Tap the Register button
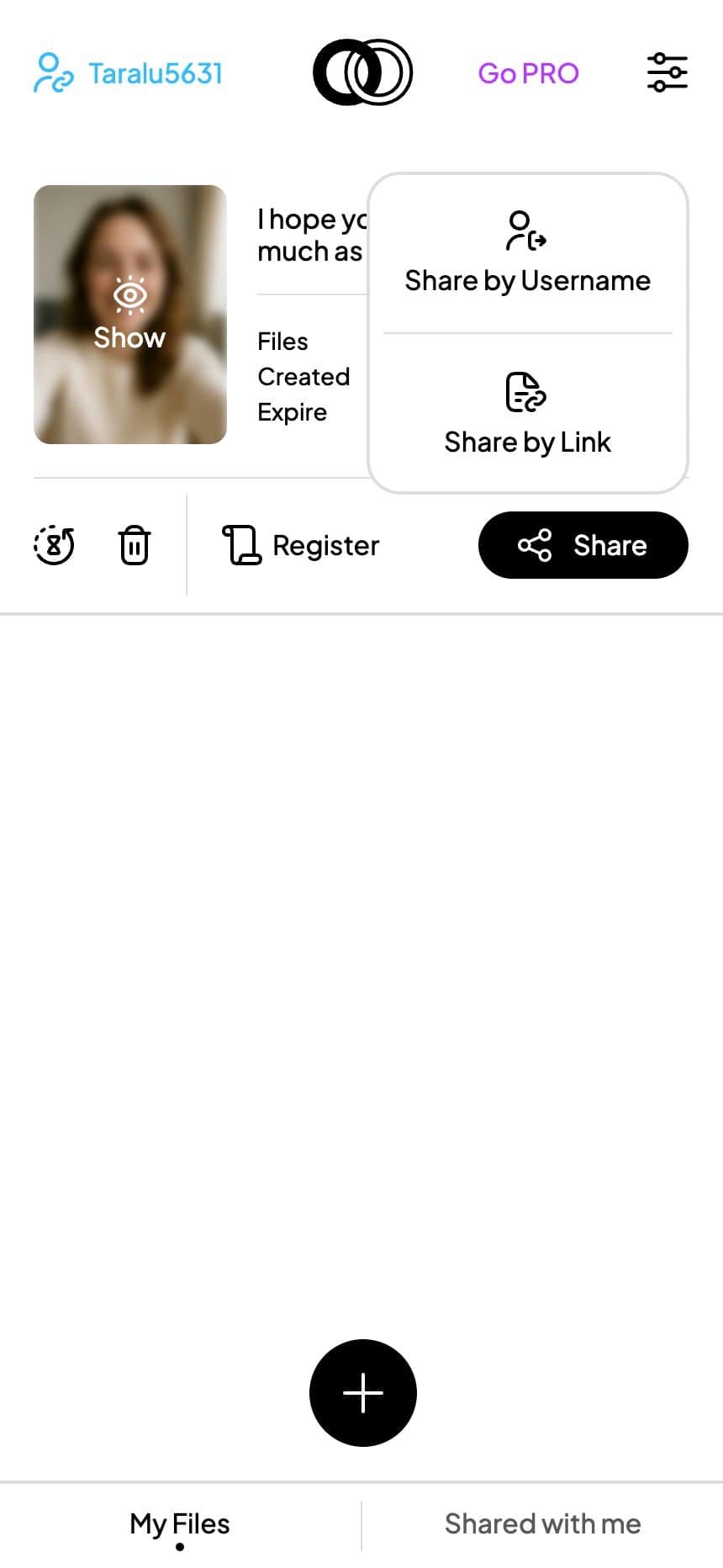 point(301,545)
